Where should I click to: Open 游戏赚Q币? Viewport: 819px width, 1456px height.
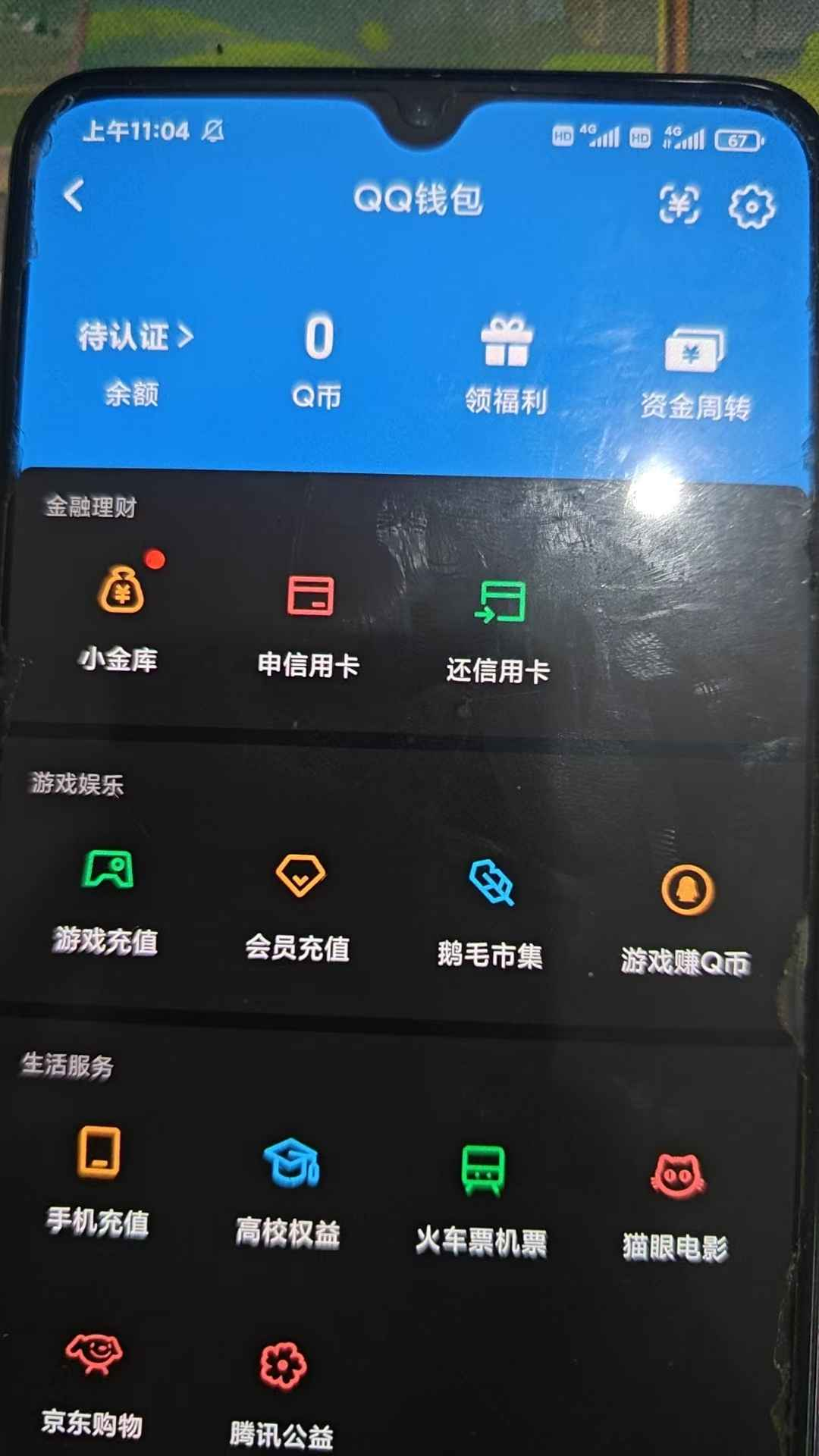(686, 920)
